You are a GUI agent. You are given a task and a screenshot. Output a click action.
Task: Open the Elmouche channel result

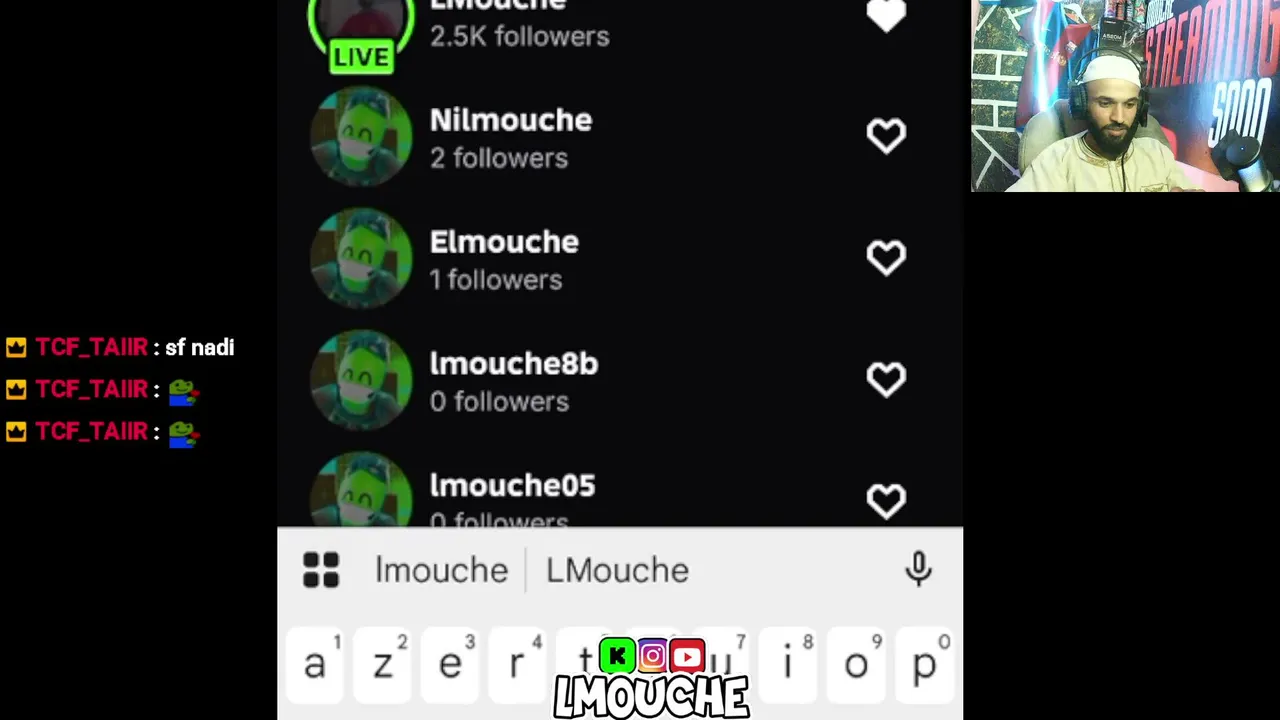click(x=503, y=258)
